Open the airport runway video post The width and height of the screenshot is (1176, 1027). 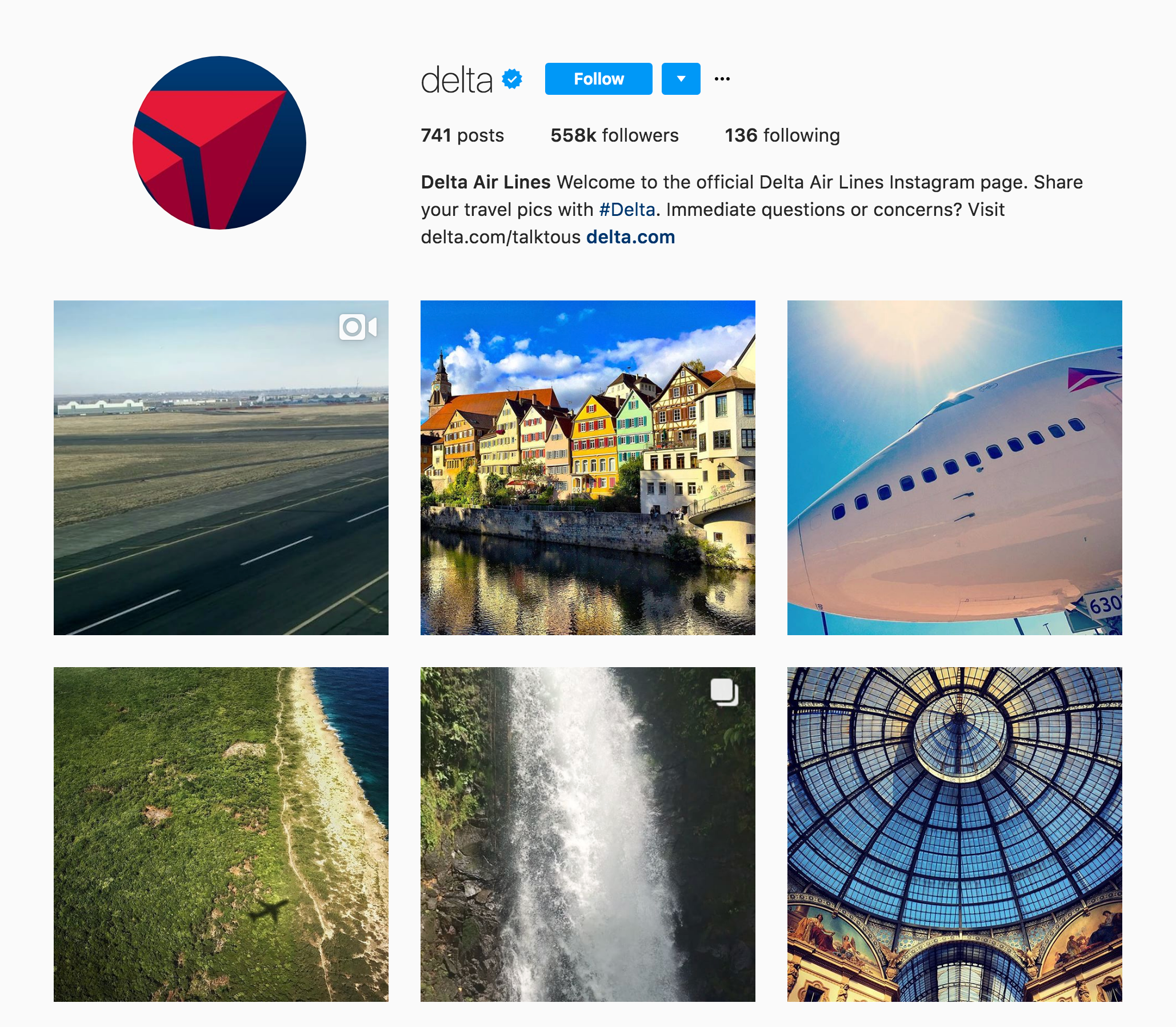[x=221, y=468]
